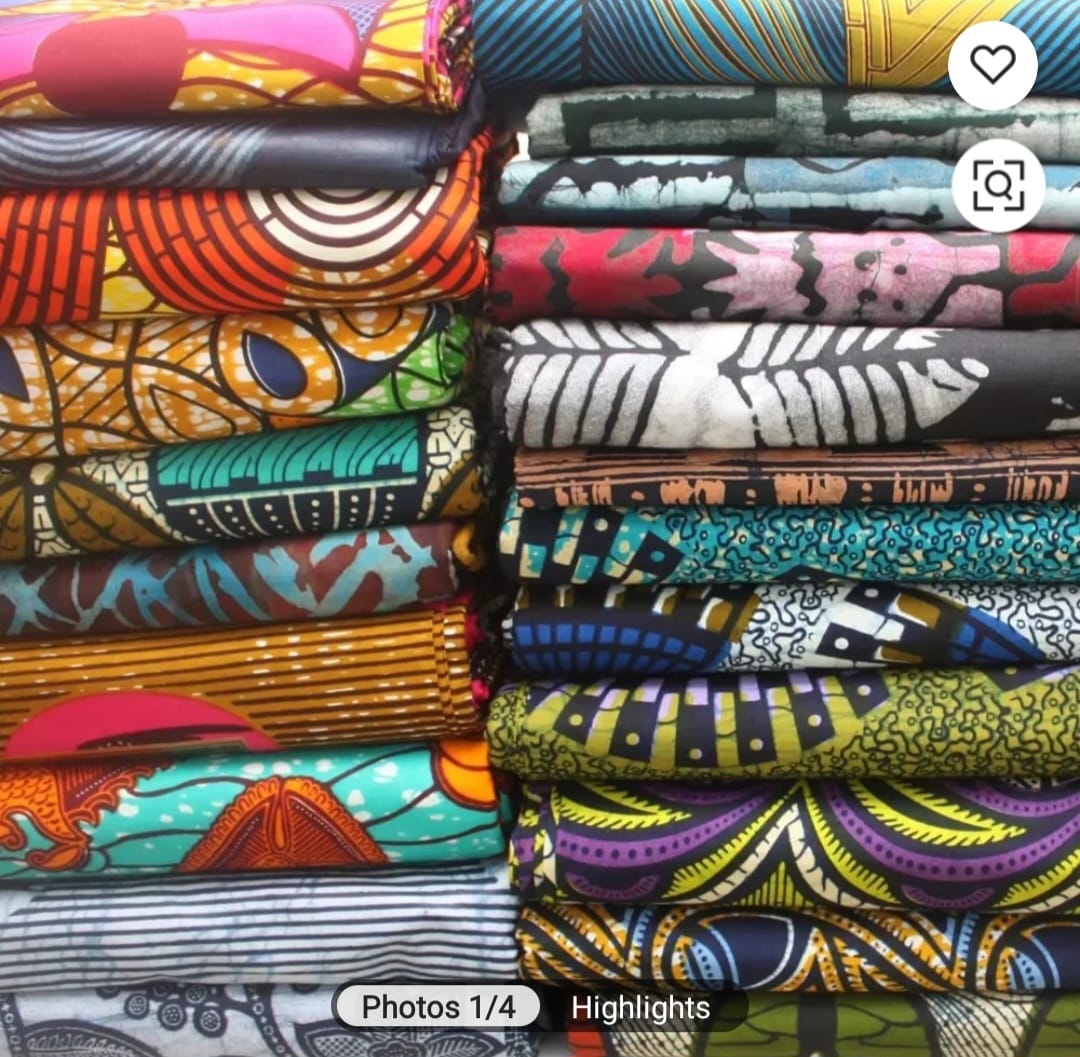Switch to the Highlights section
This screenshot has height=1057, width=1080.
641,1008
